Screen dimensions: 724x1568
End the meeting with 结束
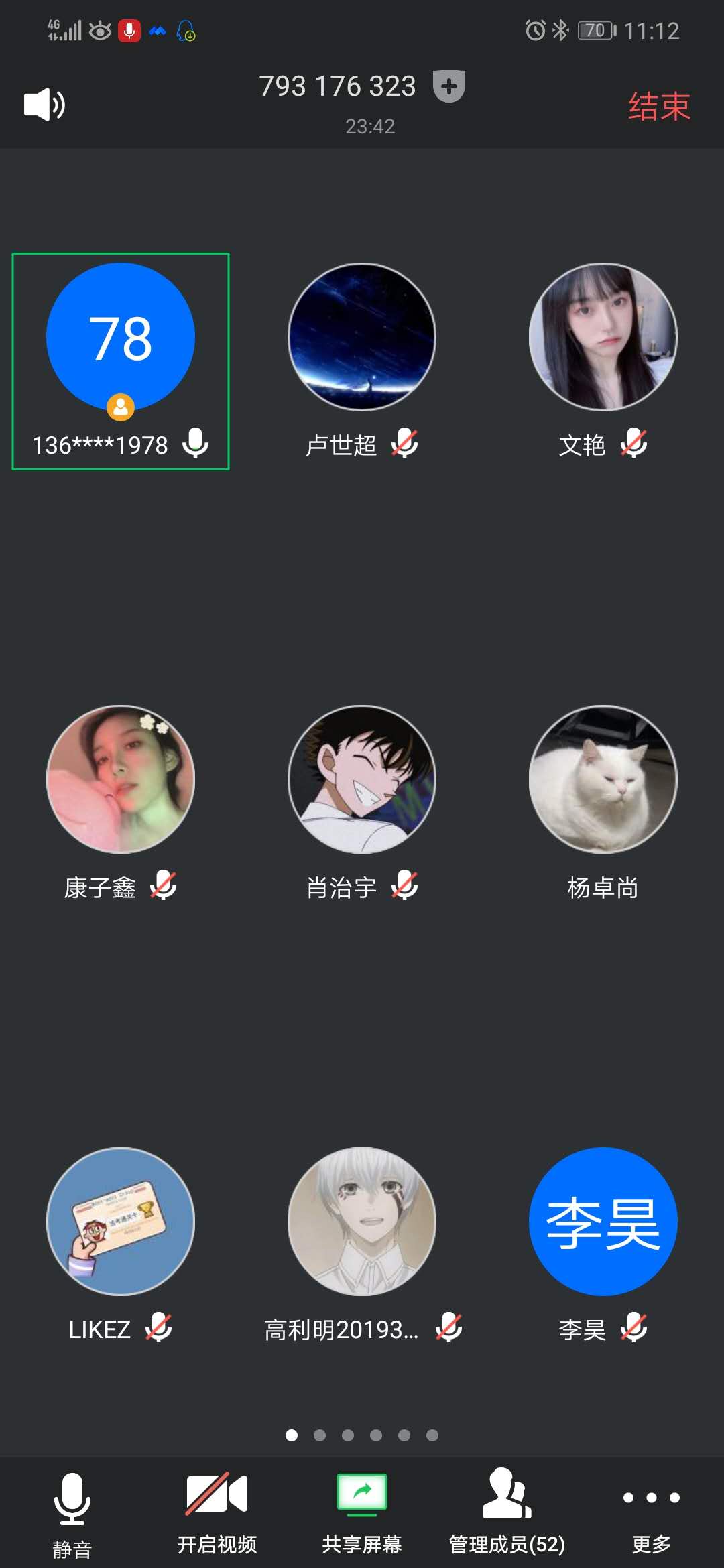[658, 106]
